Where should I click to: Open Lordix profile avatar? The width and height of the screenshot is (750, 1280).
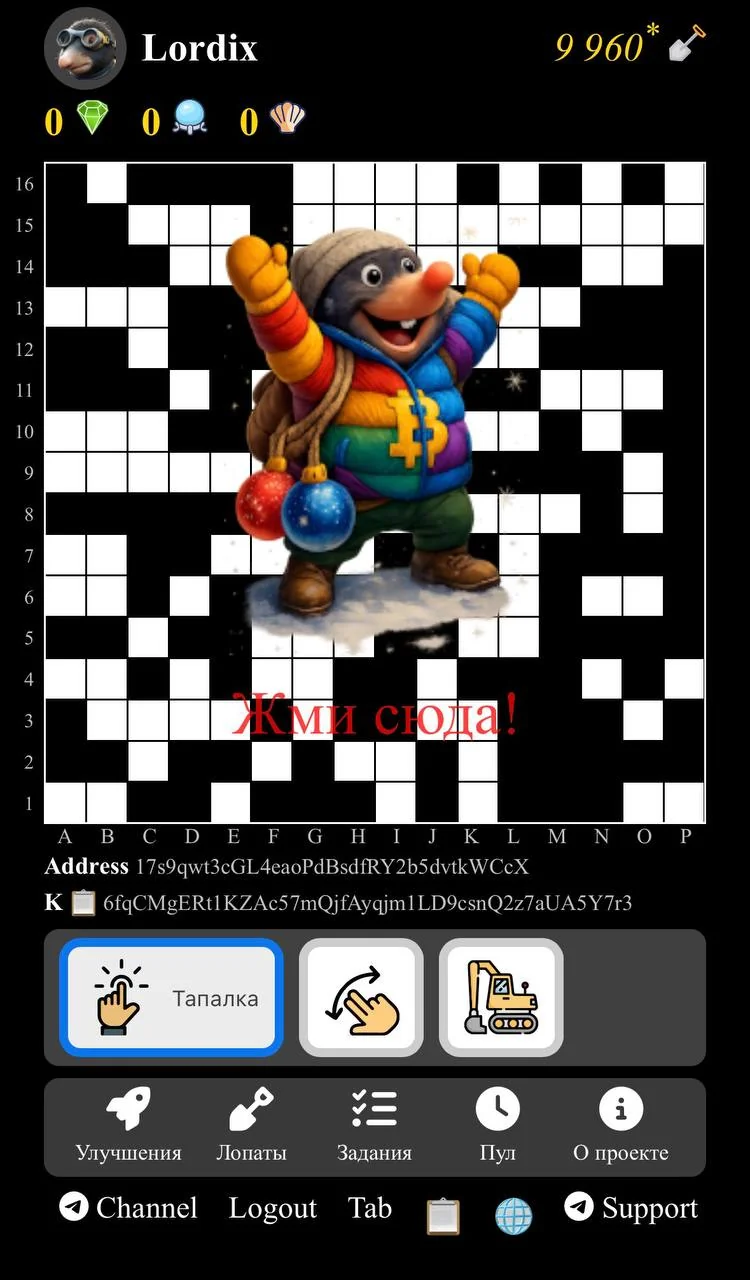(x=85, y=48)
